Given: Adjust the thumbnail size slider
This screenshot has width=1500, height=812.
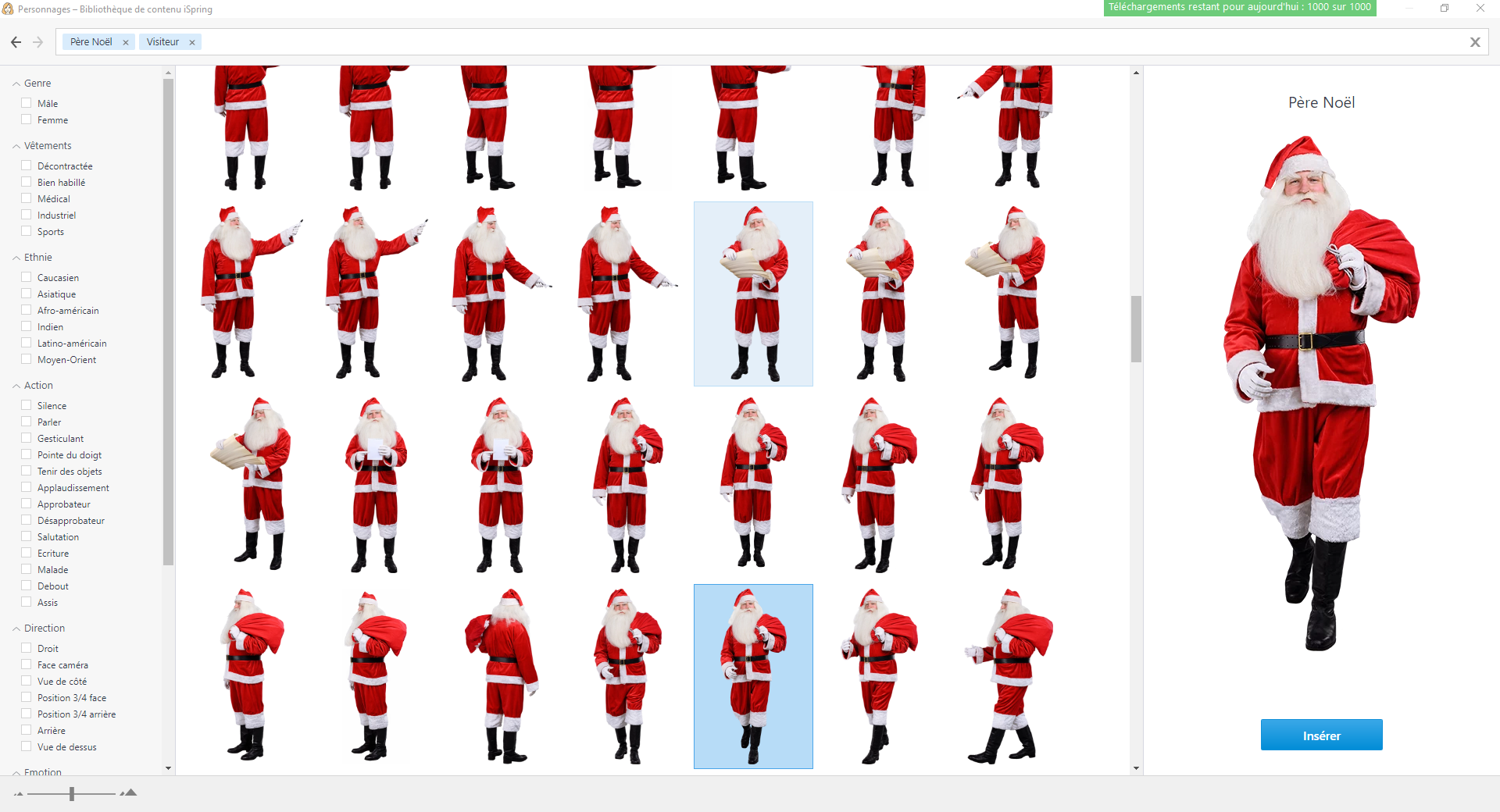Looking at the screenshot, I should point(72,794).
